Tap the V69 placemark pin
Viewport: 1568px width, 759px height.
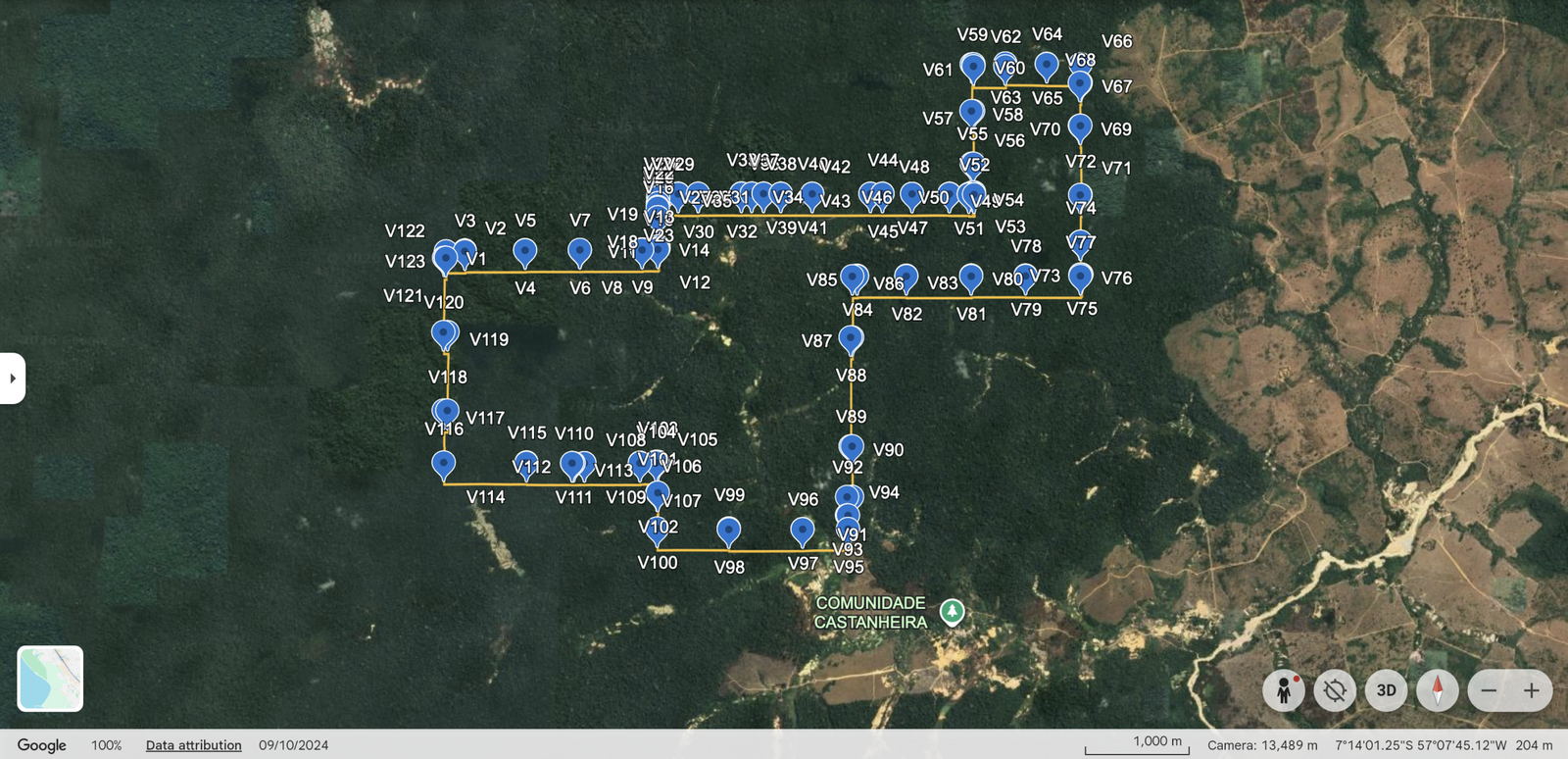(x=1080, y=127)
